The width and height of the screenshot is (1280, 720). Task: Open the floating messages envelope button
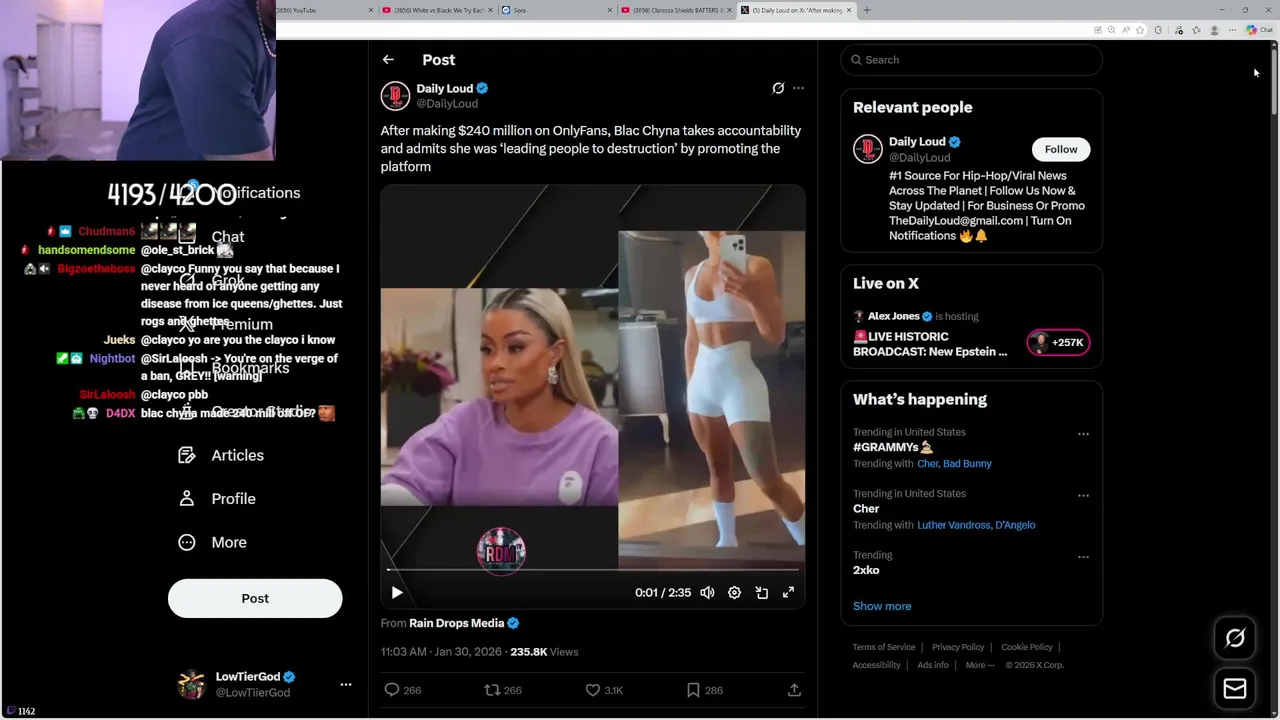[x=1235, y=688]
